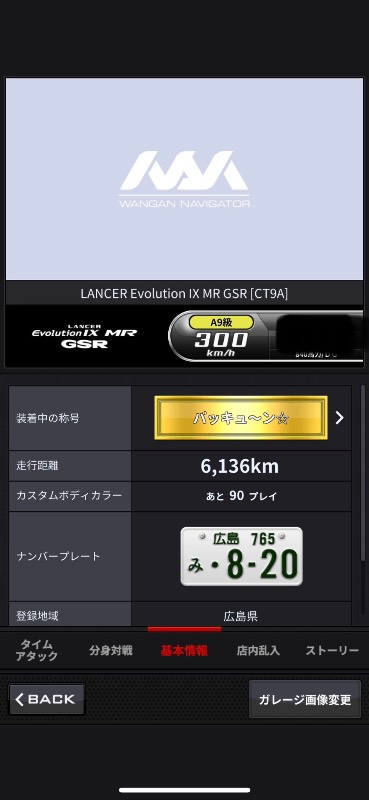Switch to the 店内乱入 tab
369x800 pixels.
click(258, 651)
